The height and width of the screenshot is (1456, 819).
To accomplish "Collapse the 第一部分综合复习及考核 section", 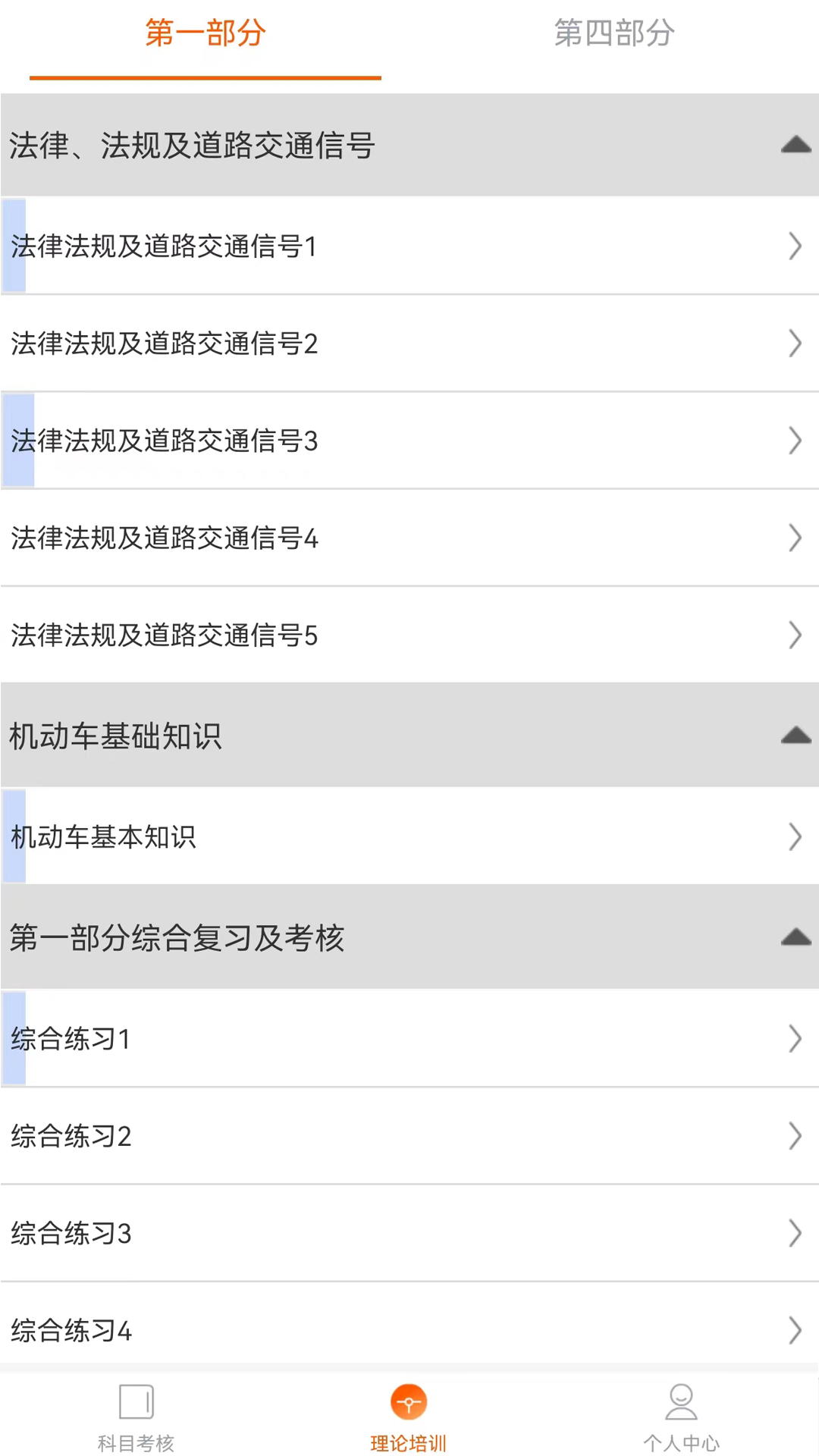I will 795,937.
